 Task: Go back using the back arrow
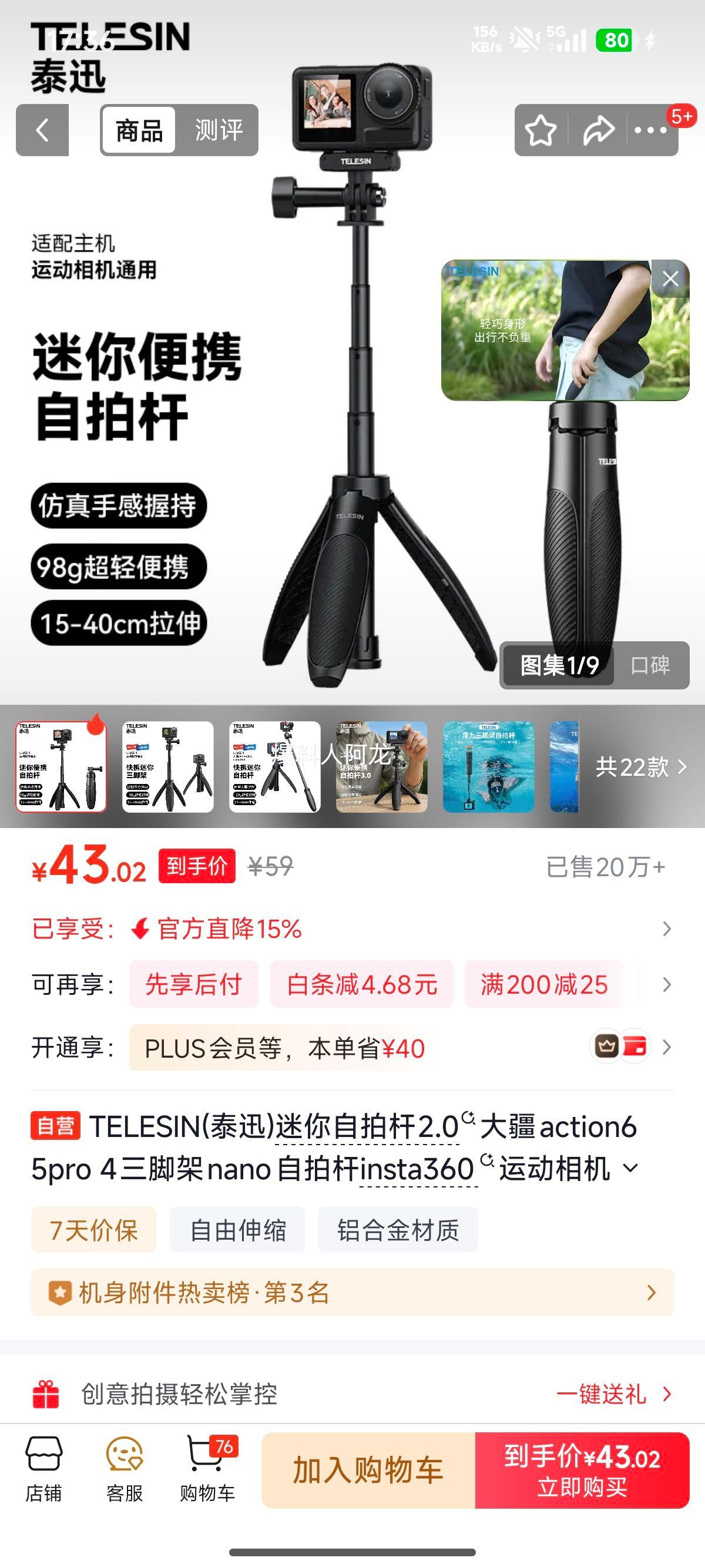41,129
